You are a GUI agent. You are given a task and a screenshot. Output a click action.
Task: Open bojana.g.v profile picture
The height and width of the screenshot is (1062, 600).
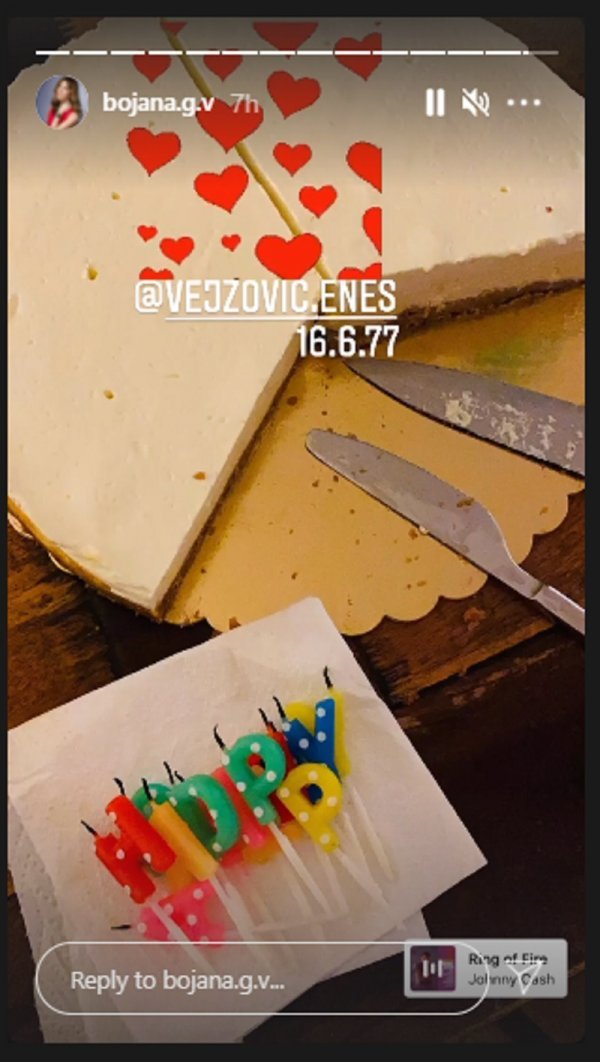(62, 102)
